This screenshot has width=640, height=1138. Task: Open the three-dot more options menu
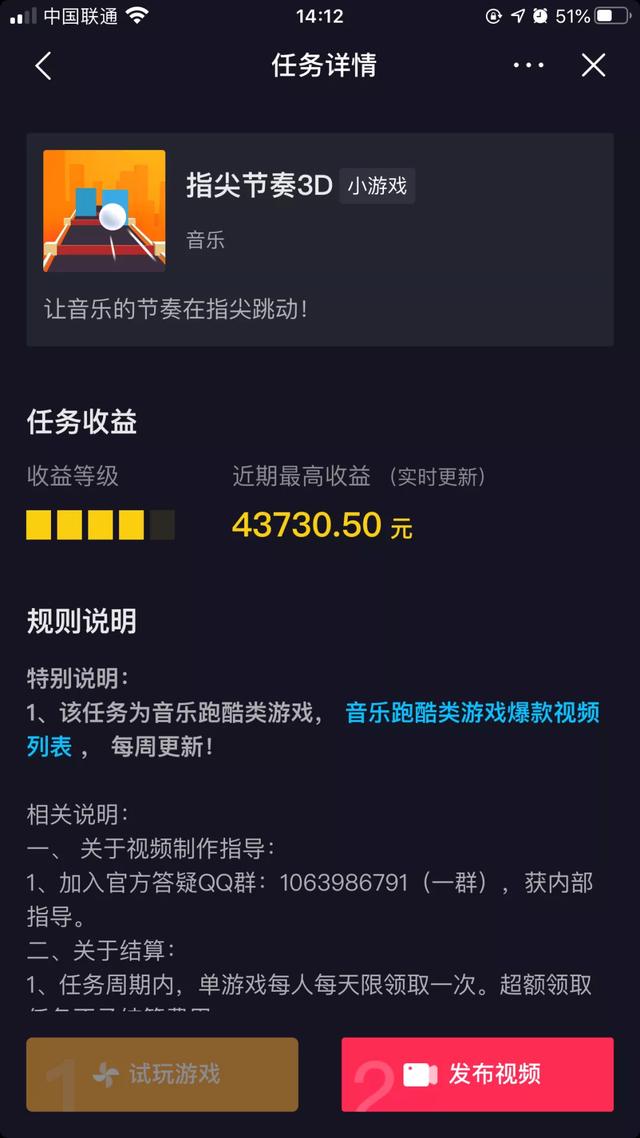point(528,66)
